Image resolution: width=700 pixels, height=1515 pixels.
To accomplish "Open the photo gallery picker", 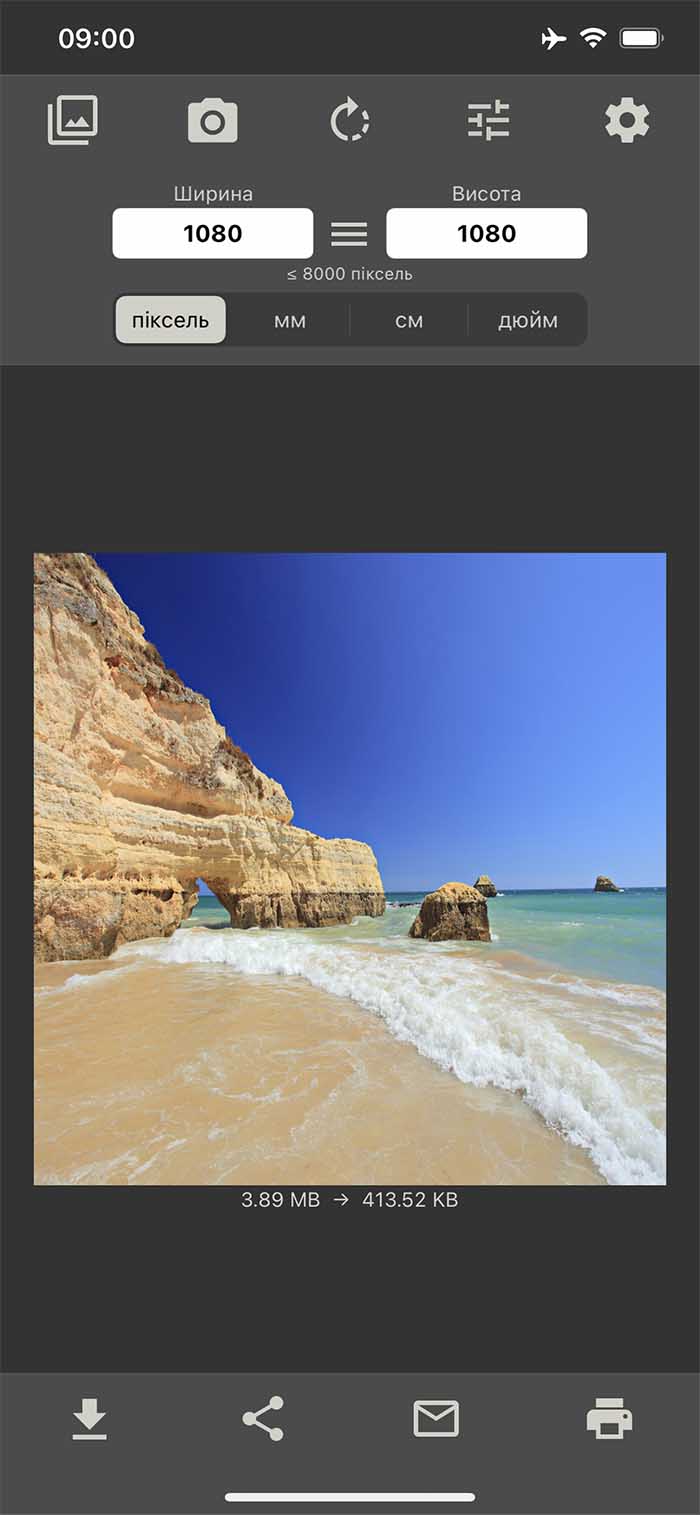I will coord(73,121).
